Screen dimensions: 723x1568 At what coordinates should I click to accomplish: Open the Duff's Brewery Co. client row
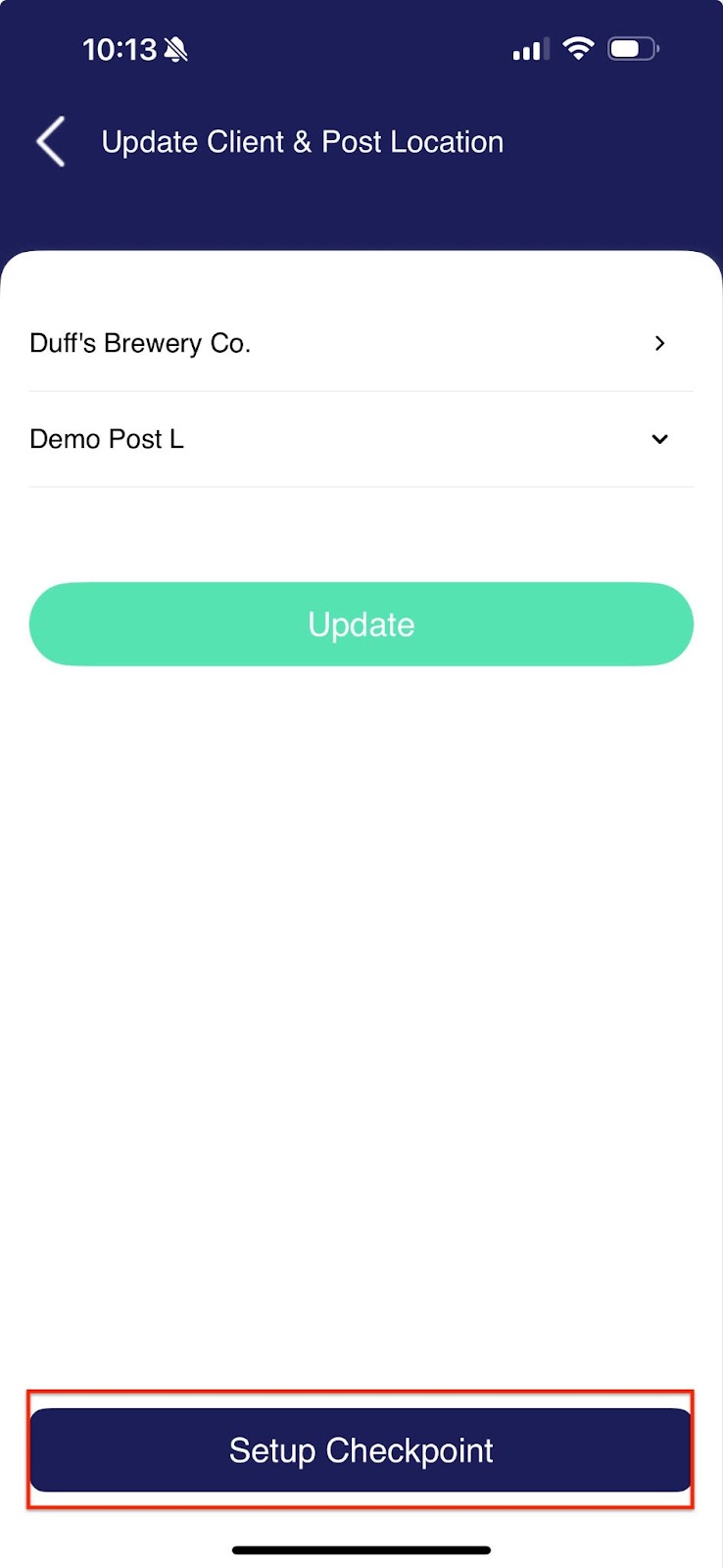click(361, 344)
